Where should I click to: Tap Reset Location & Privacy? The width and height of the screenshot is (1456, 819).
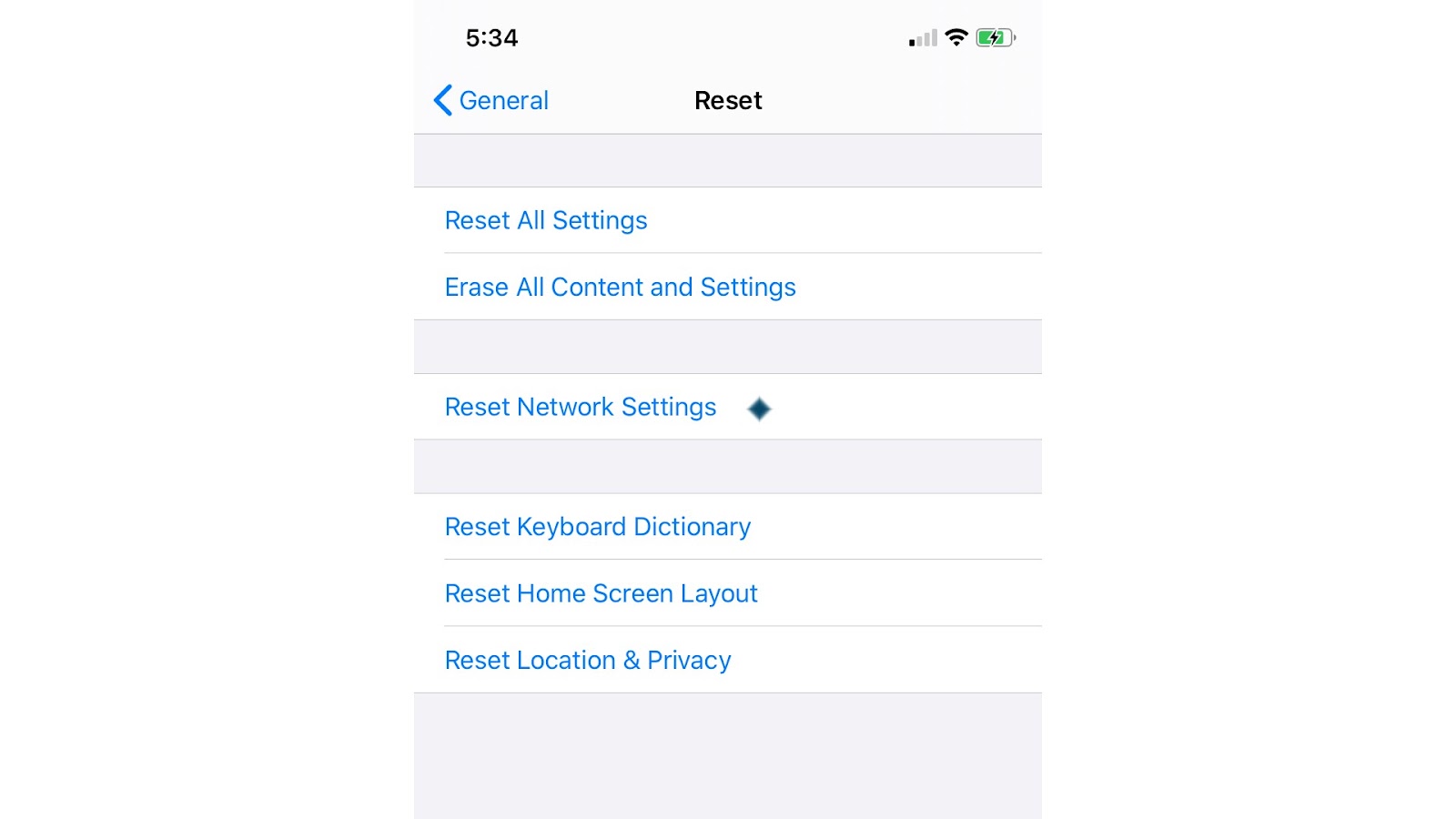588,660
